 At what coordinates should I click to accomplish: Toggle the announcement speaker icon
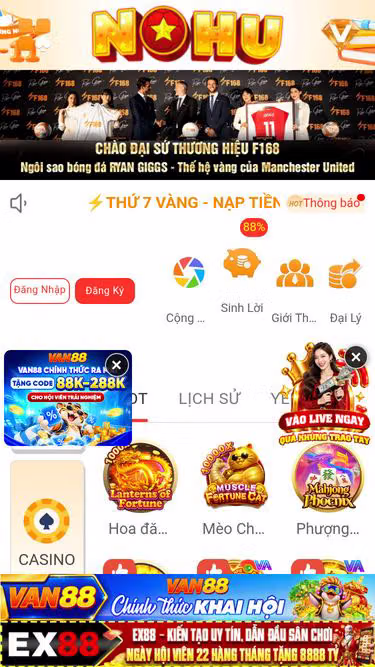18,204
